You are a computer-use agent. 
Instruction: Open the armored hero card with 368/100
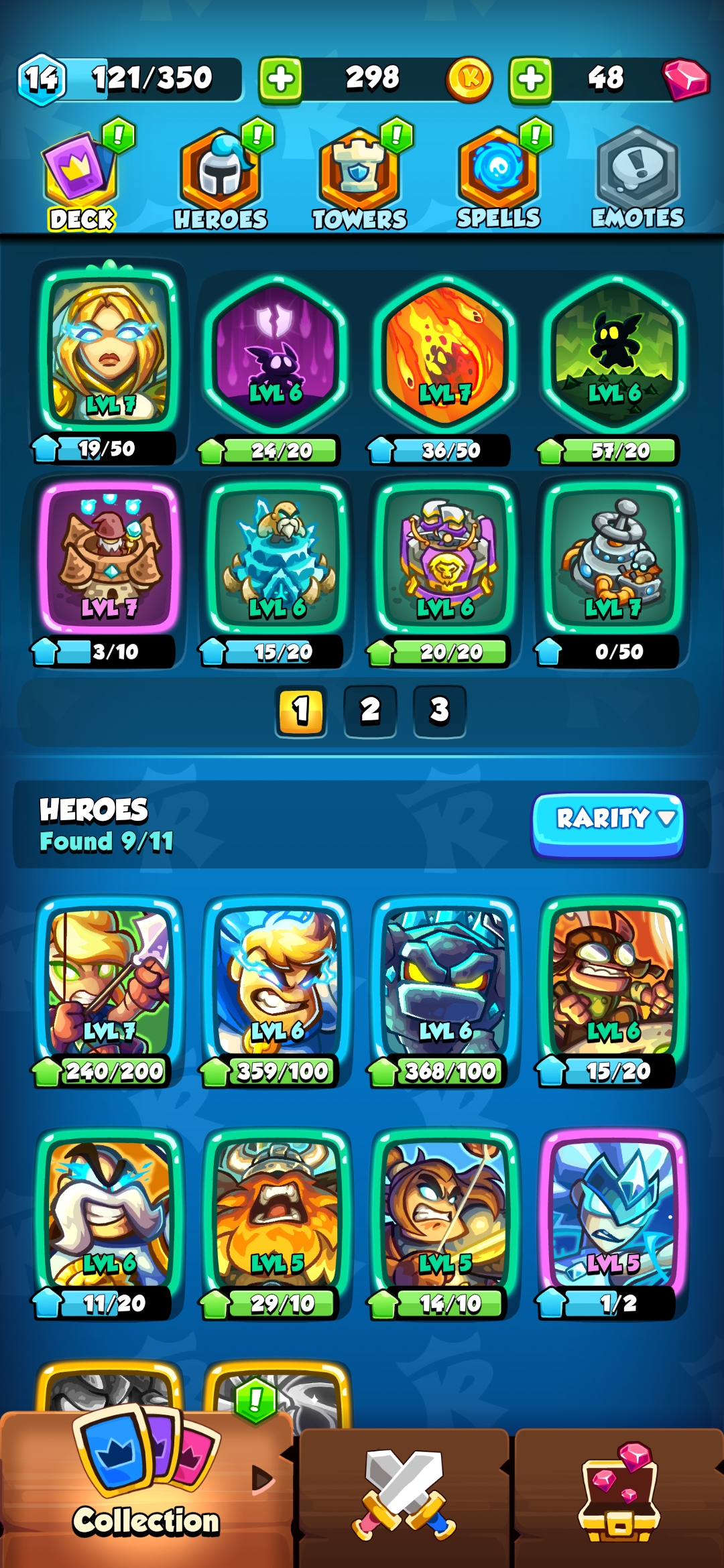pyautogui.click(x=445, y=982)
